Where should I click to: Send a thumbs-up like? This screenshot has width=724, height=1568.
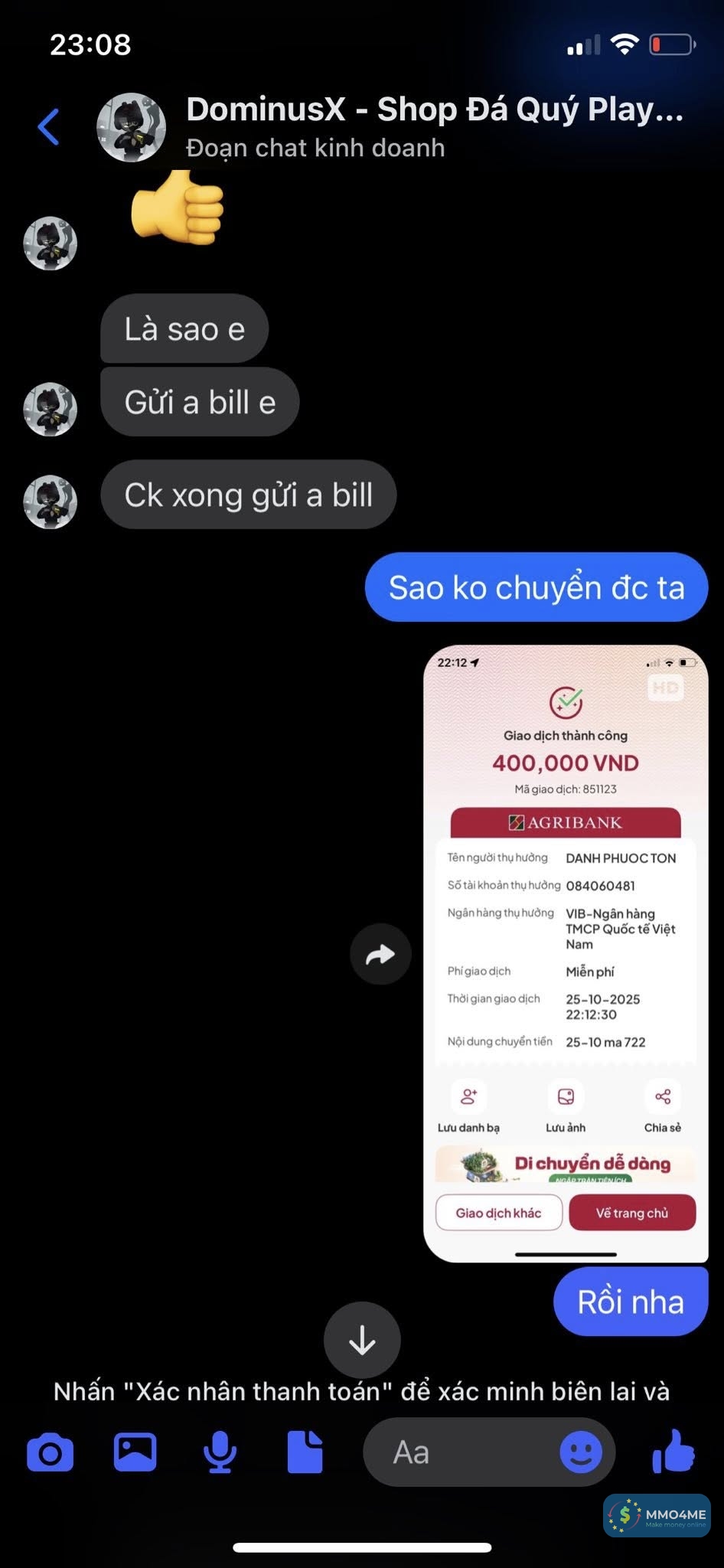point(673,1451)
